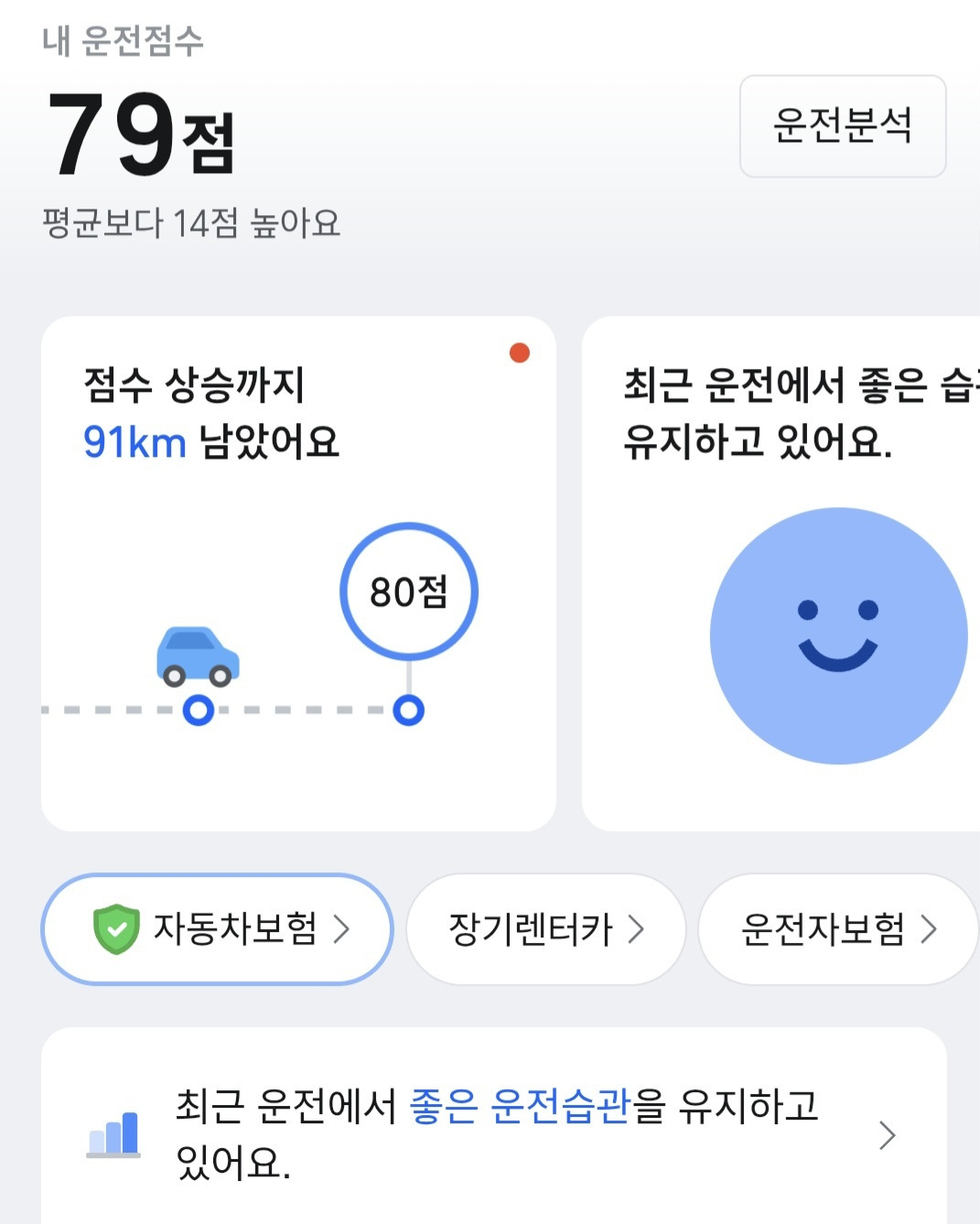
Task: Click the green shield icon on 자동차보험 pill
Action: point(114,927)
